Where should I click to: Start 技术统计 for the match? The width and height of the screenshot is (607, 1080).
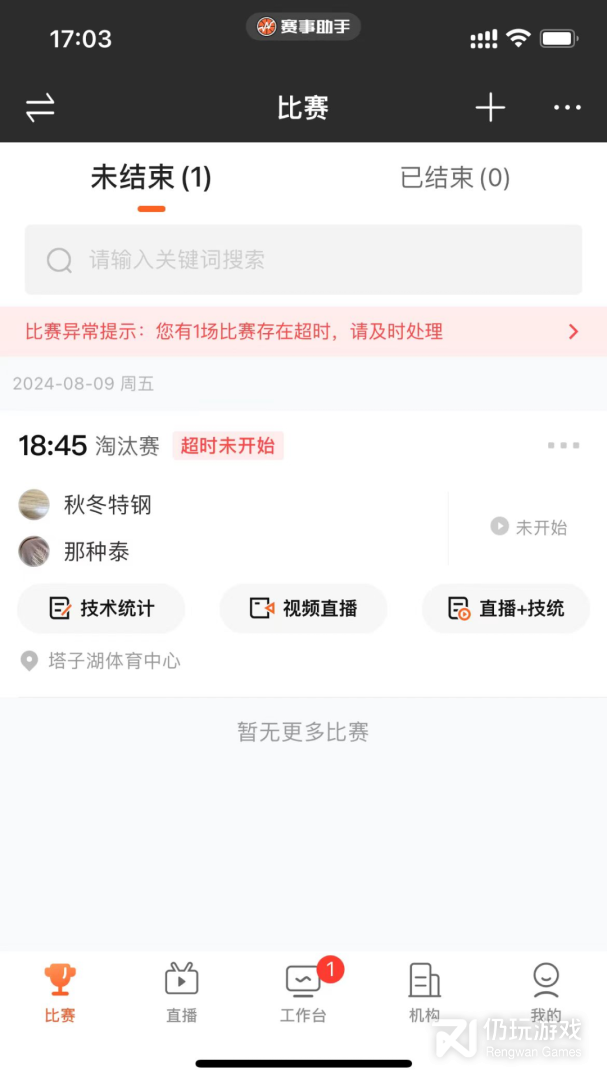(101, 608)
